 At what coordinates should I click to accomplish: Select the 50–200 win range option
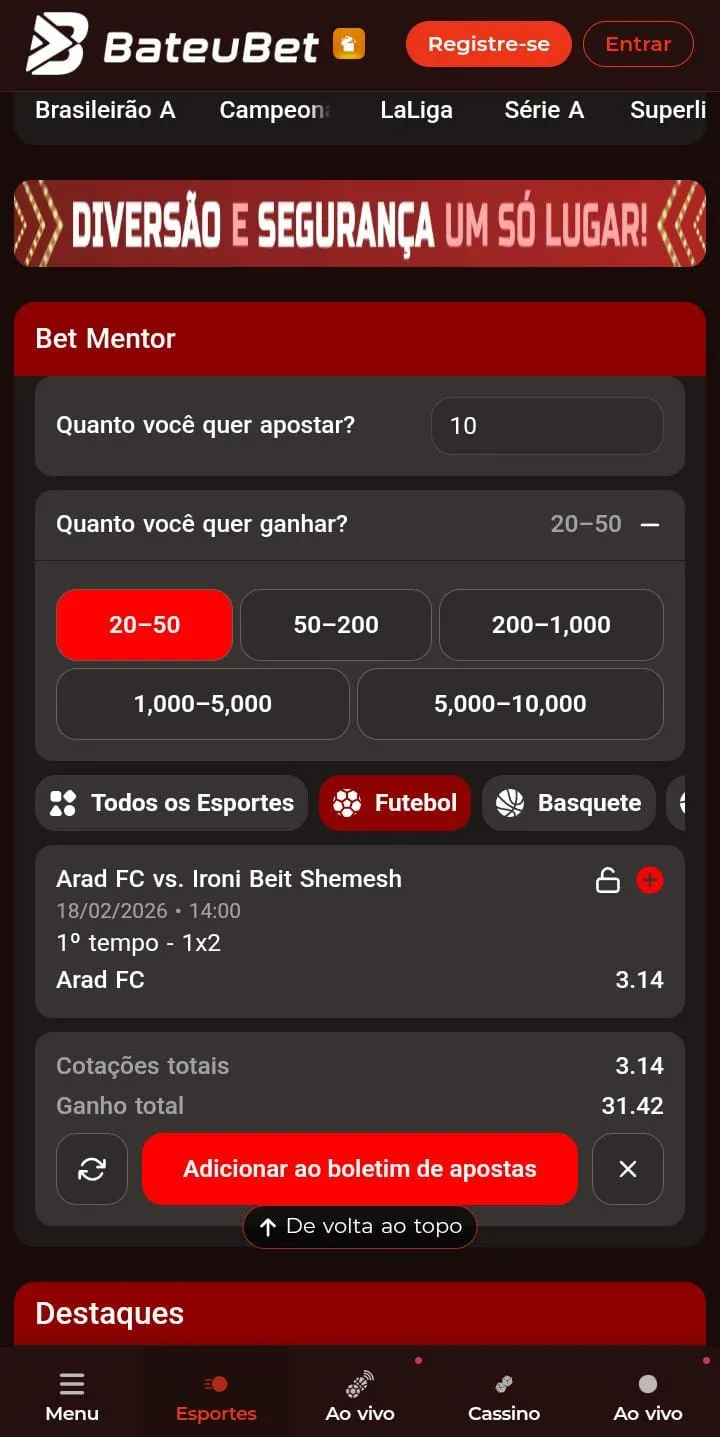click(x=335, y=624)
